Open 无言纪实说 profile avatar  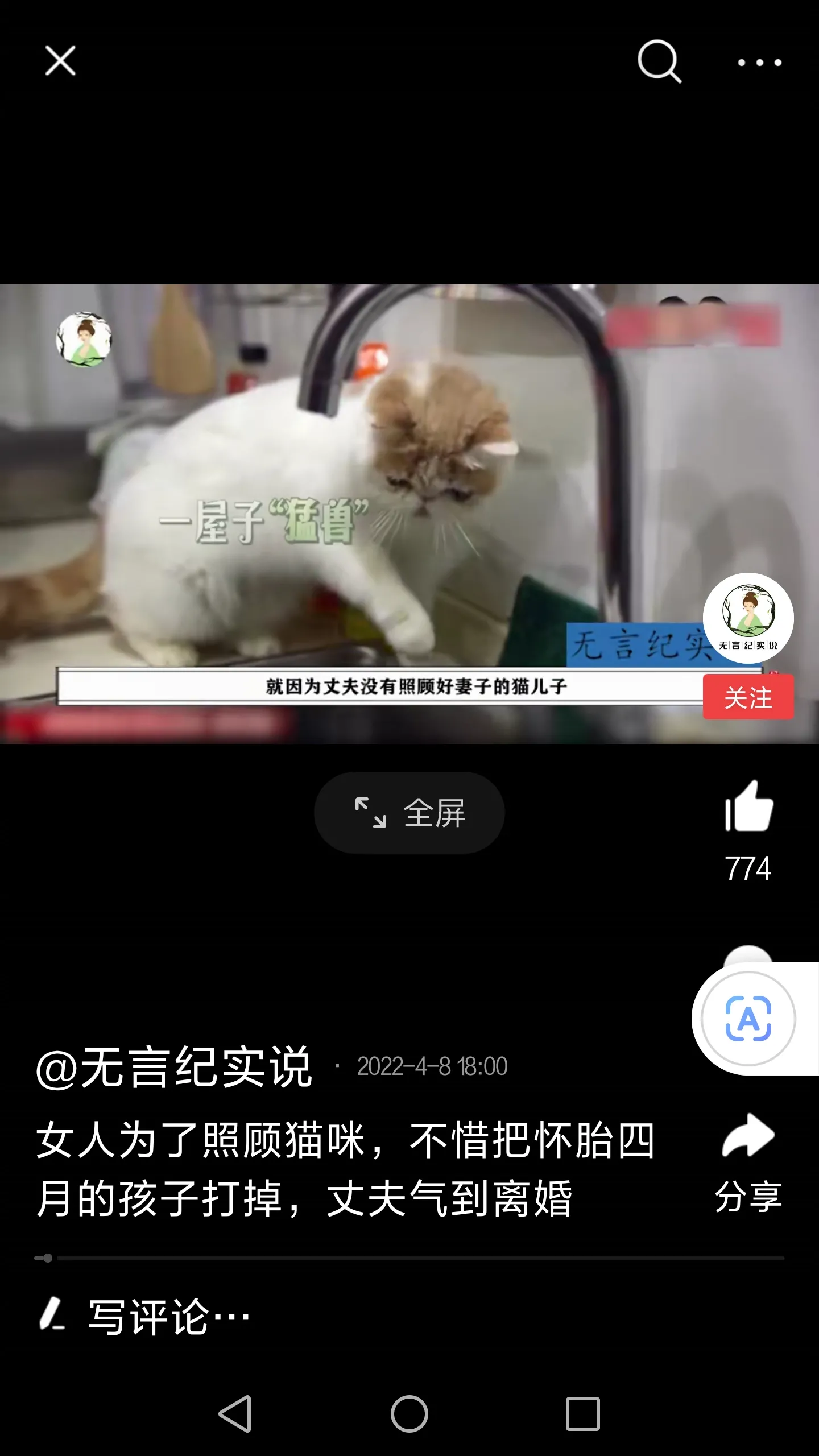[x=748, y=618]
